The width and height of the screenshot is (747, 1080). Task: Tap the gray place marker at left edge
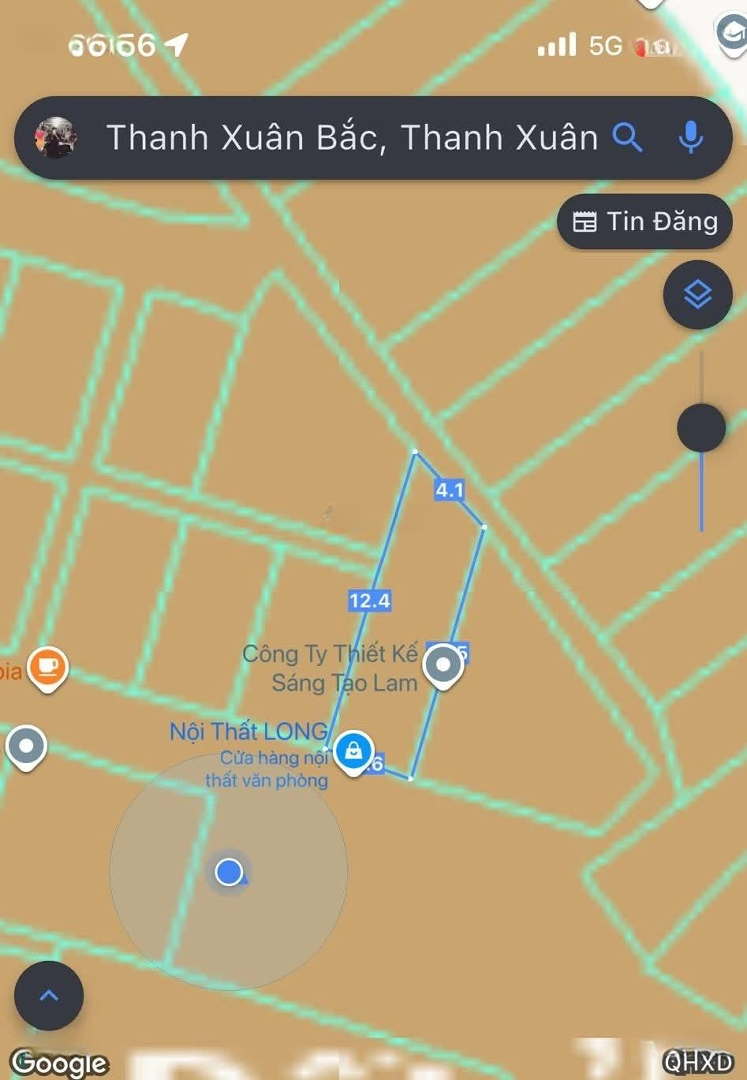26,746
